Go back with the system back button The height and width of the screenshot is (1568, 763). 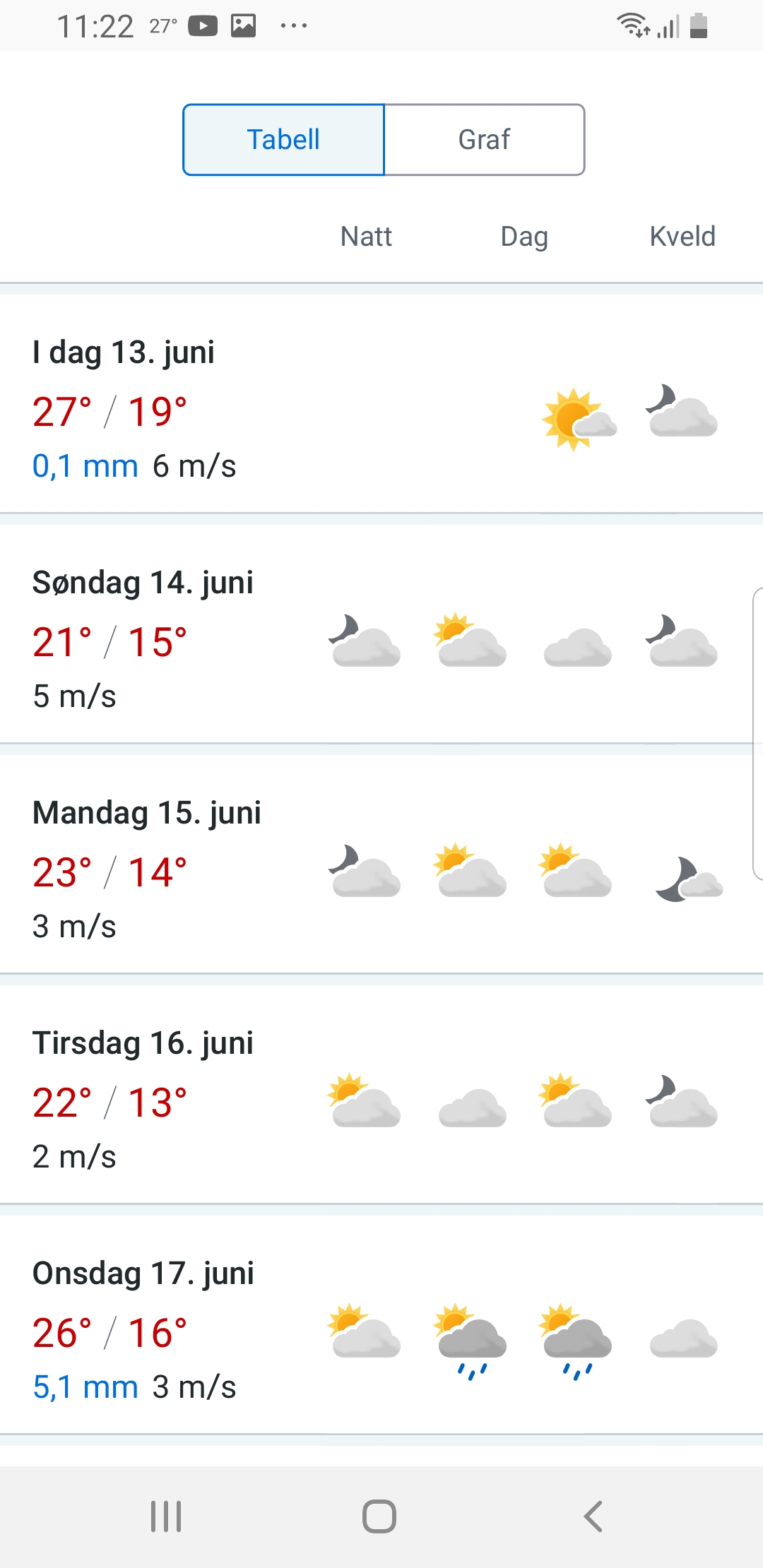tap(593, 1516)
